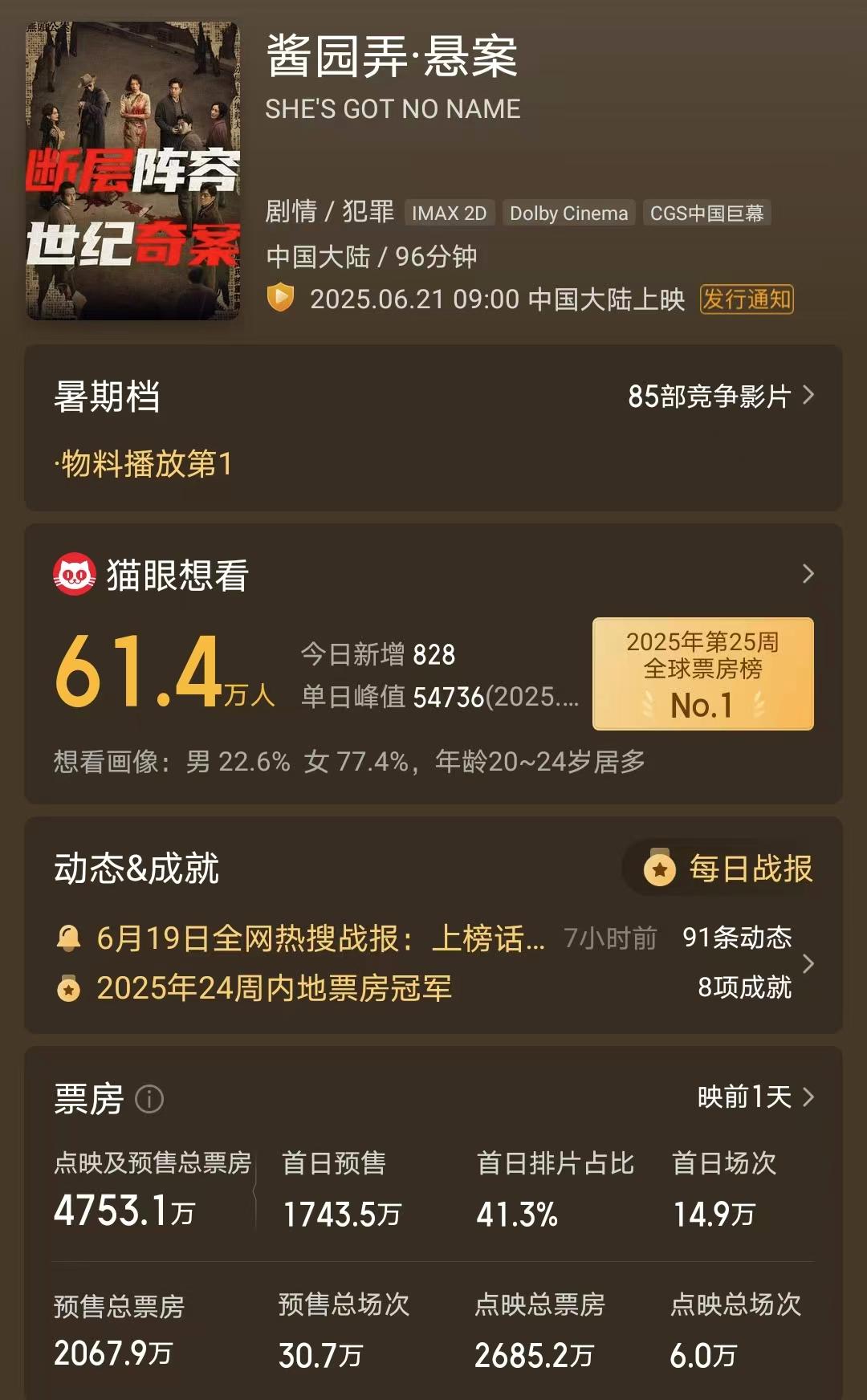Show the 票房 info icon
The image size is (867, 1400).
pyautogui.click(x=149, y=1099)
